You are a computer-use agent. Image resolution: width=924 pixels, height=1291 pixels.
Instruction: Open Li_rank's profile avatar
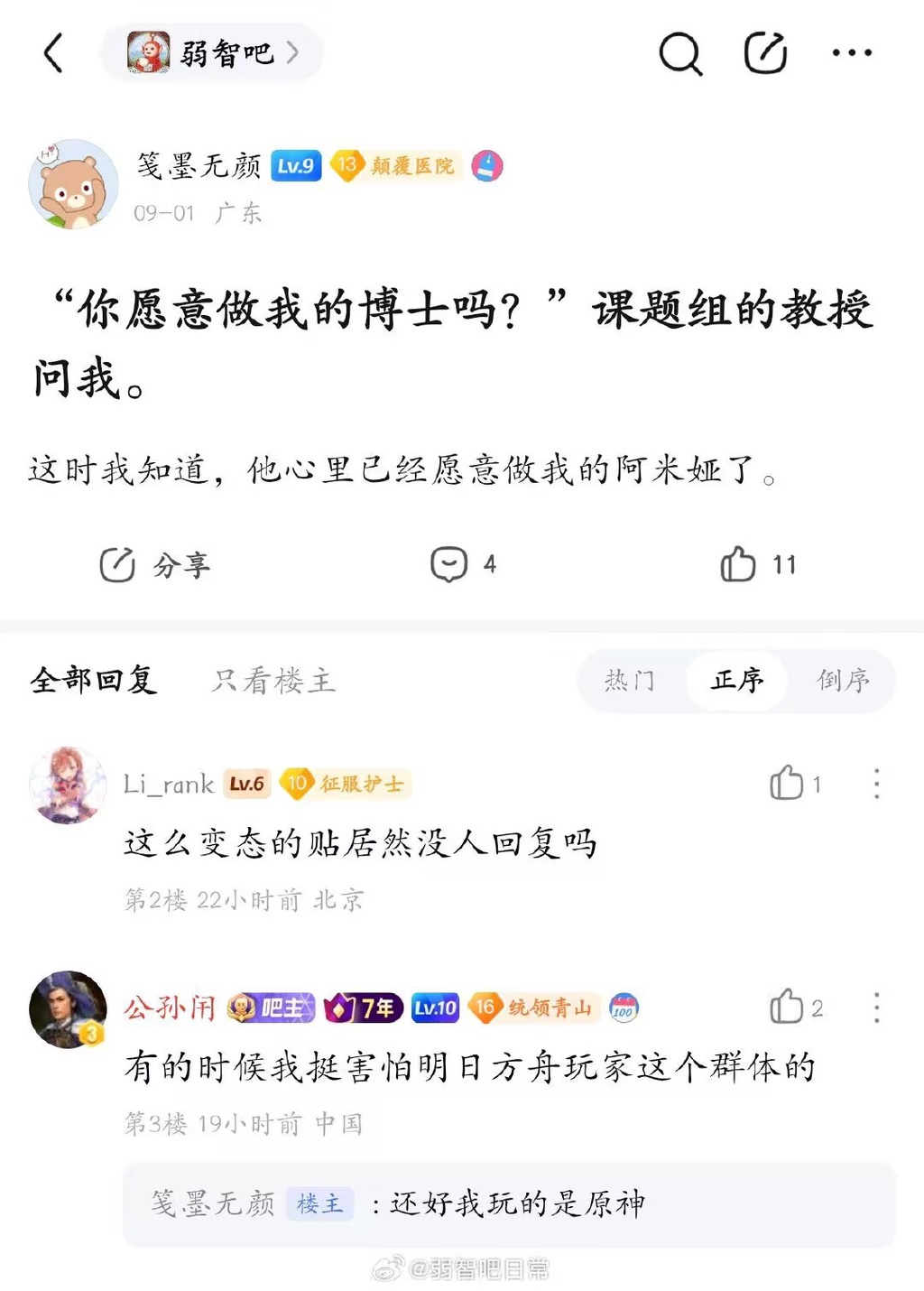coord(68,785)
